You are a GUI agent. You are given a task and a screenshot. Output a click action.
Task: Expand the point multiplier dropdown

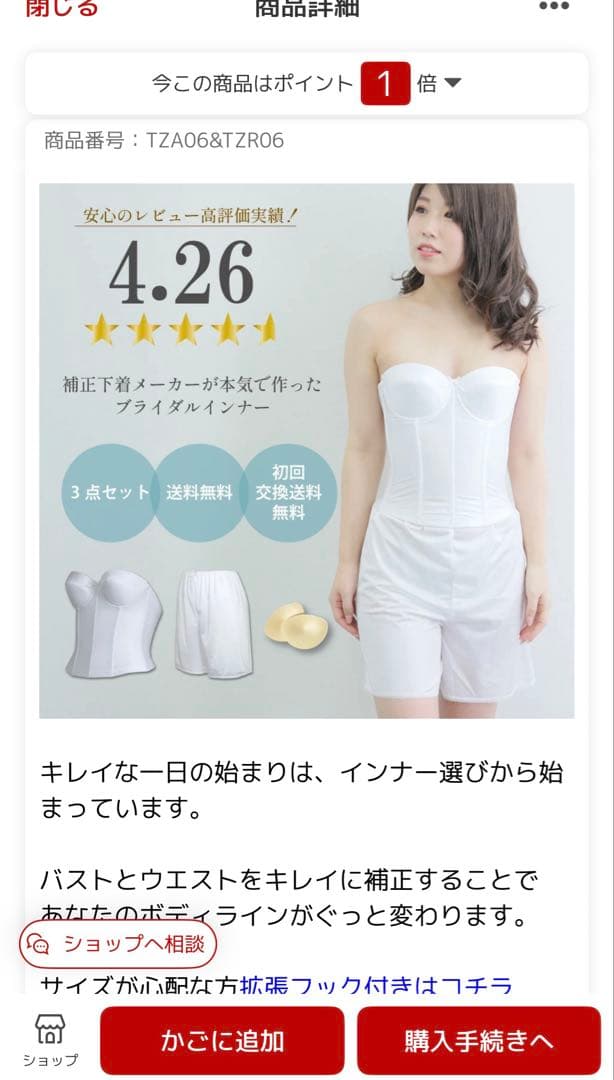(x=452, y=84)
